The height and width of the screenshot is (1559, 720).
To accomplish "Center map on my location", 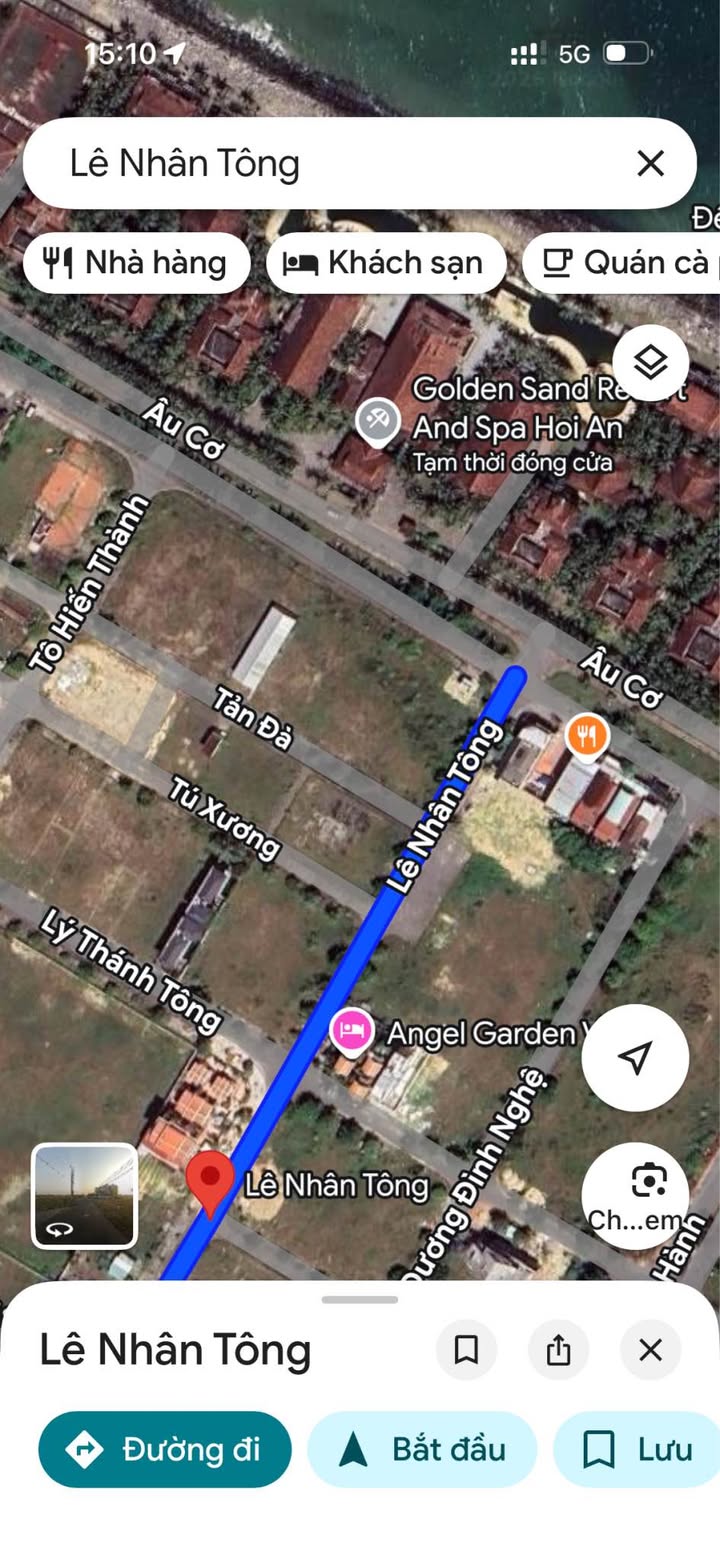I will click(x=635, y=1057).
